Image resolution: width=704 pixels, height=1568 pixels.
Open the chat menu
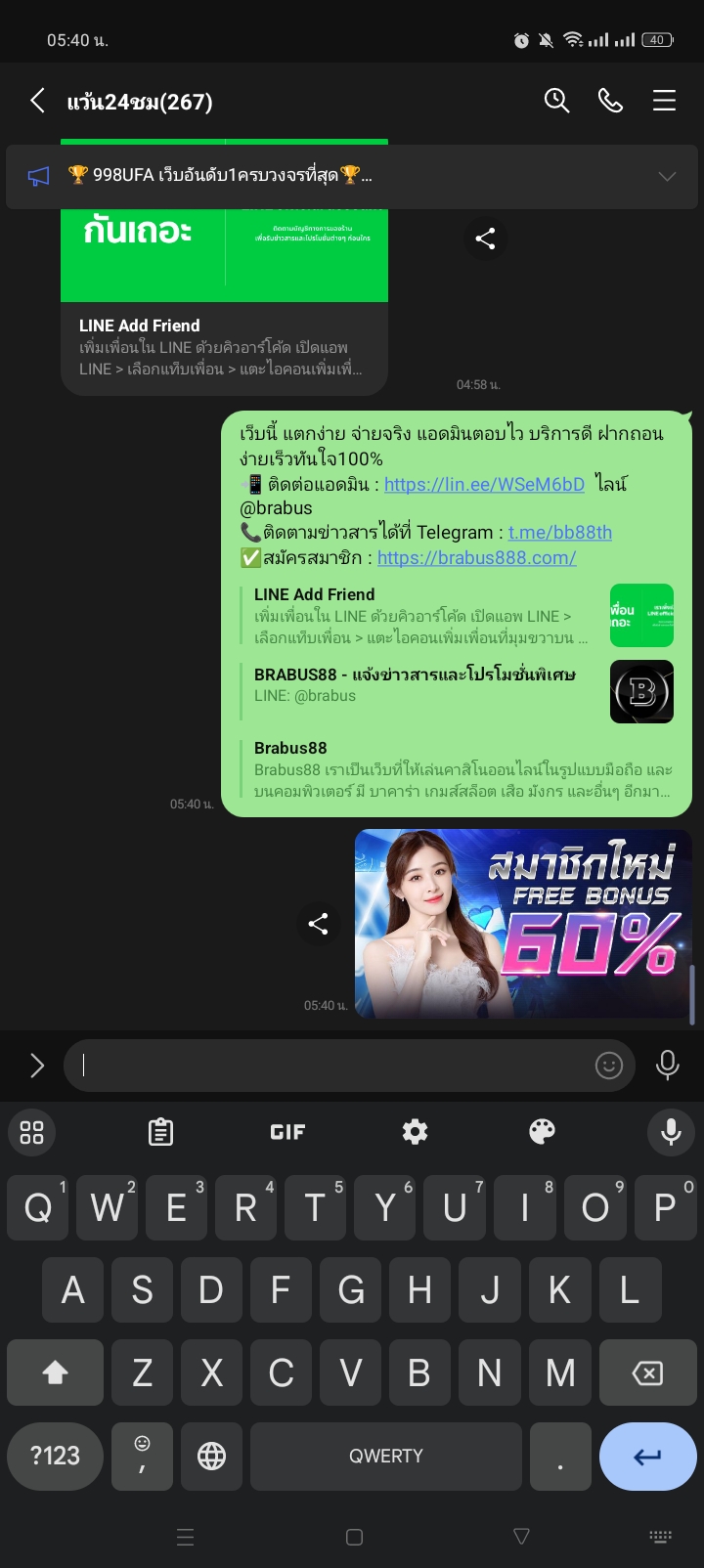[x=664, y=101]
